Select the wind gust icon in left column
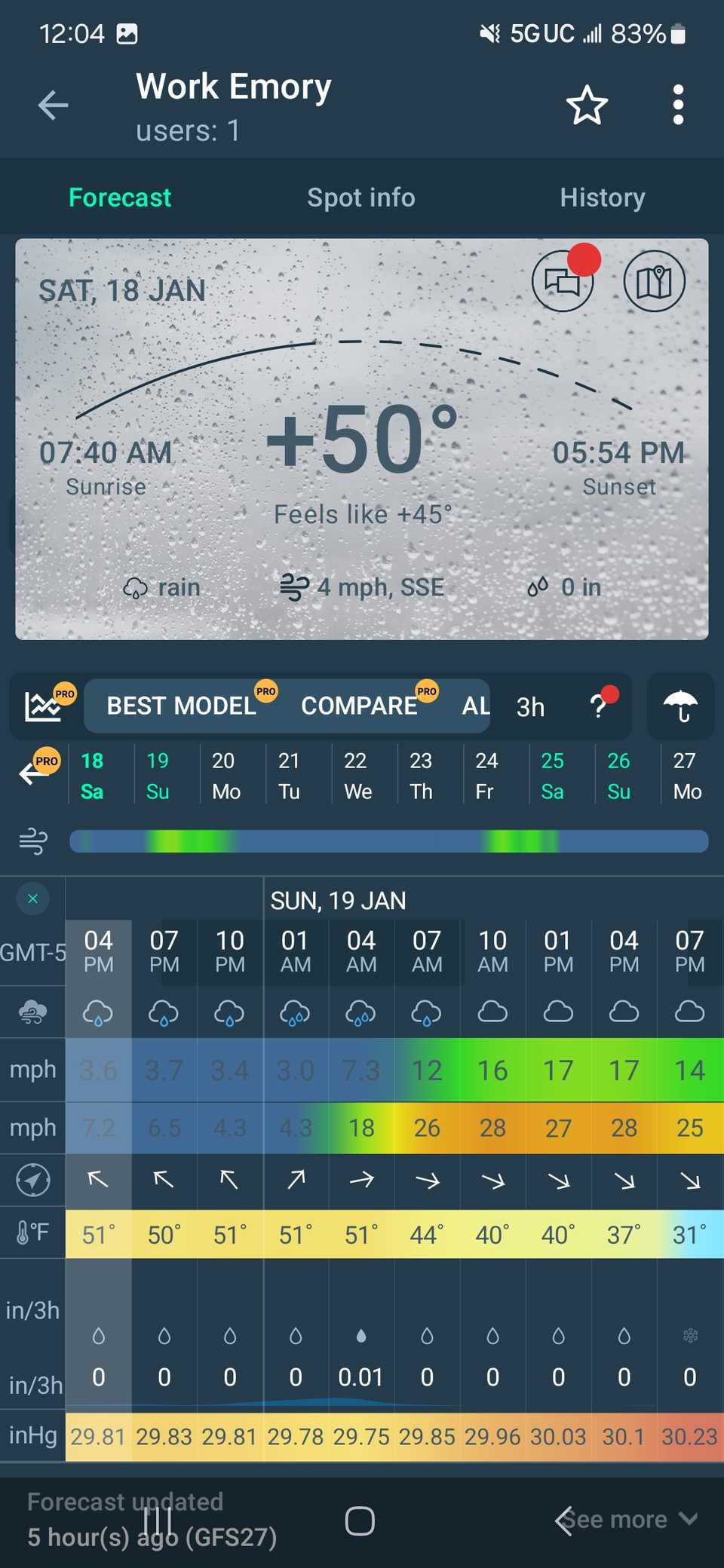724x1568 pixels. coord(32,1011)
